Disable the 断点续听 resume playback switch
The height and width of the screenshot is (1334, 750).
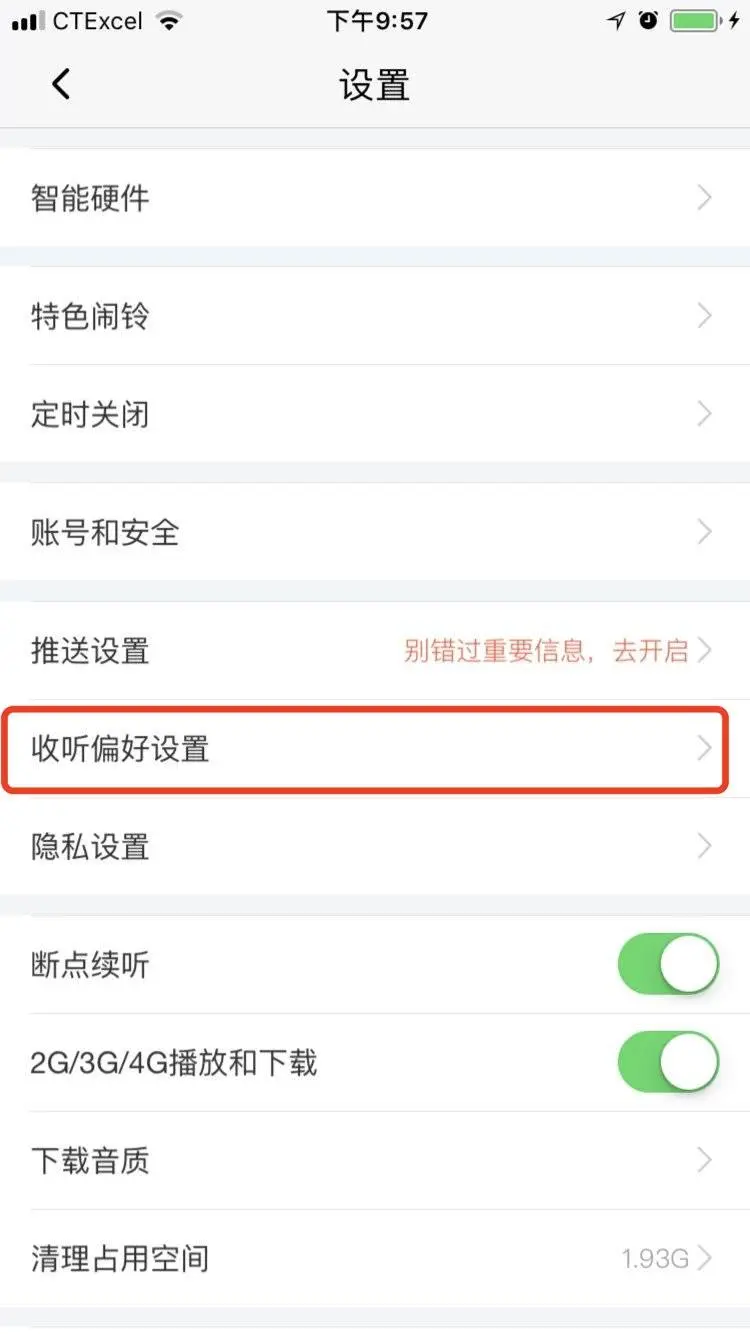666,964
